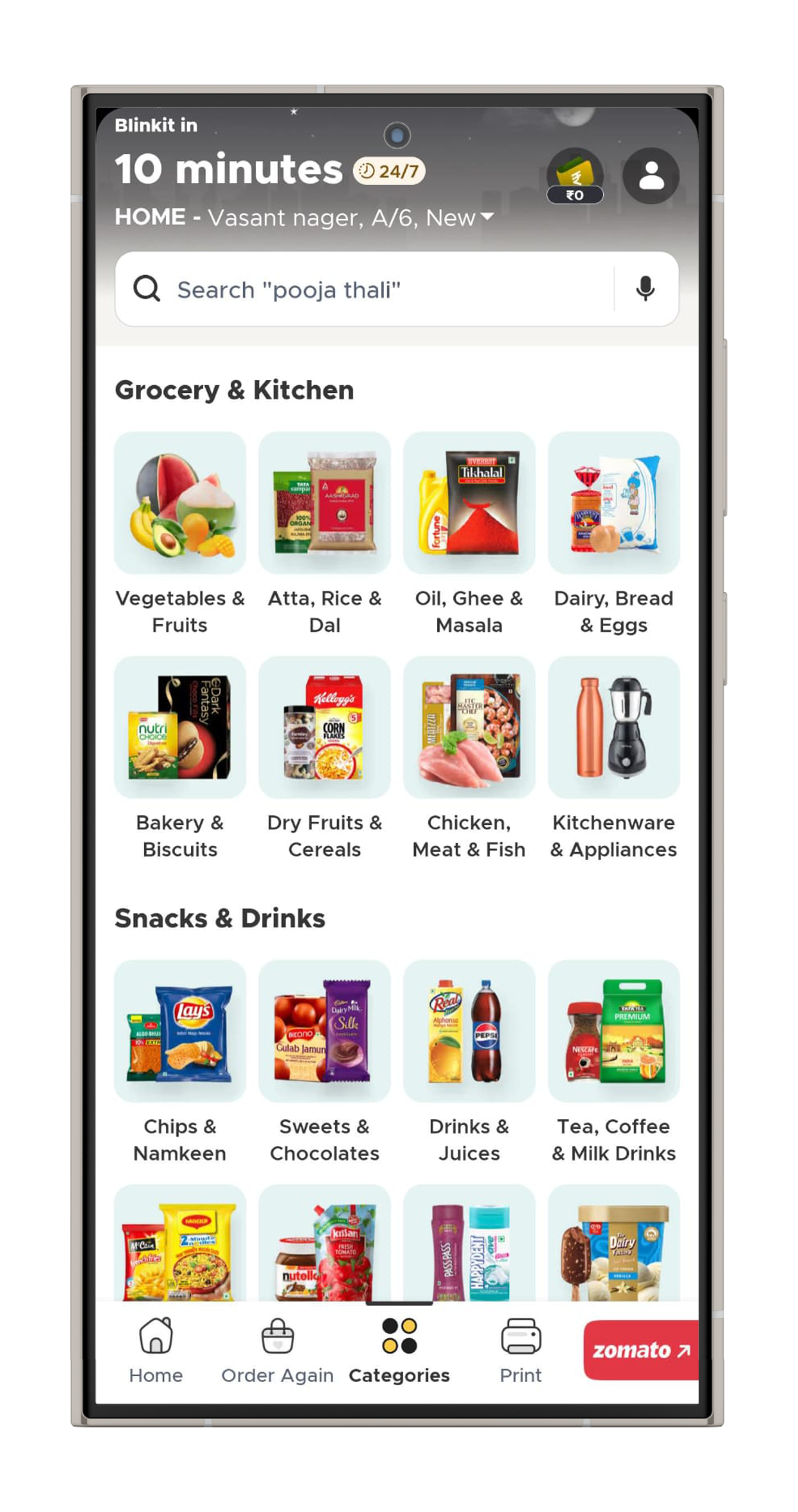Open Vegetables & Fruits category
Image resolution: width=798 pixels, height=1512 pixels.
[180, 503]
